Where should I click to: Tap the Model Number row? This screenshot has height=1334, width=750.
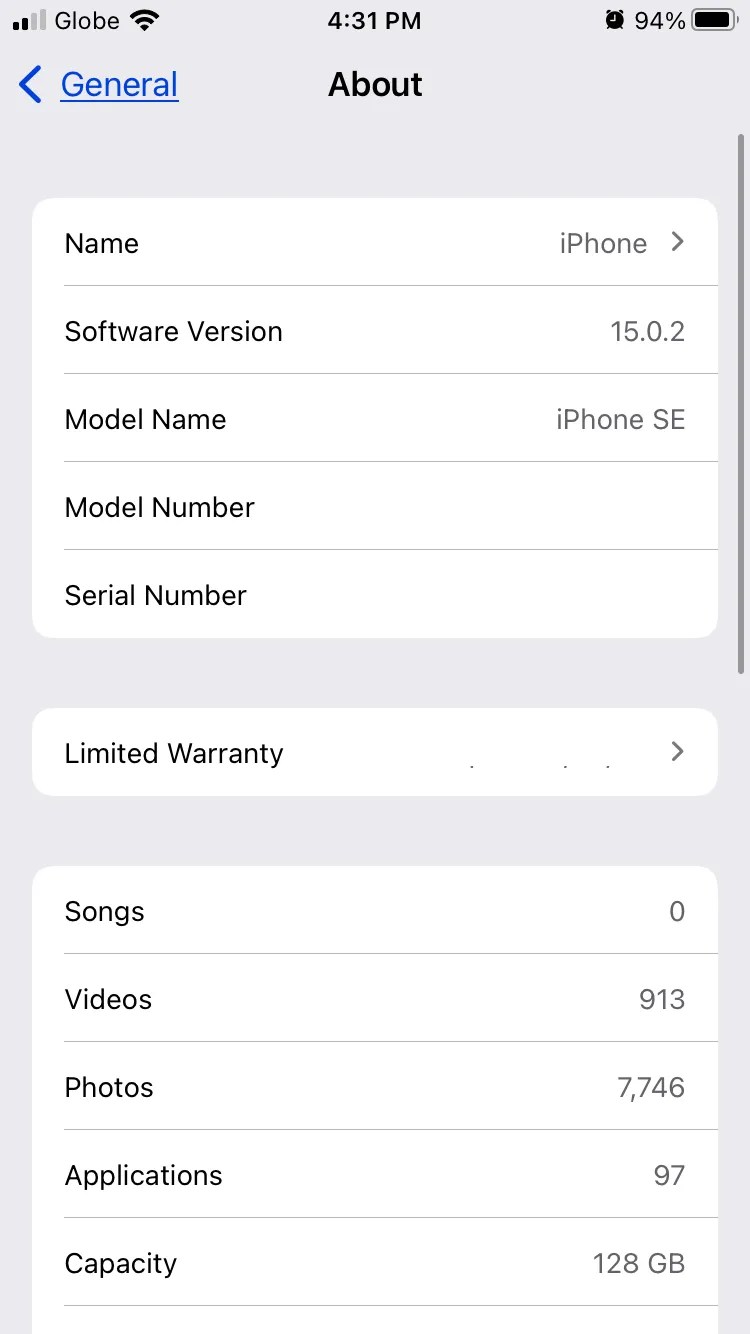pyautogui.click(x=375, y=506)
